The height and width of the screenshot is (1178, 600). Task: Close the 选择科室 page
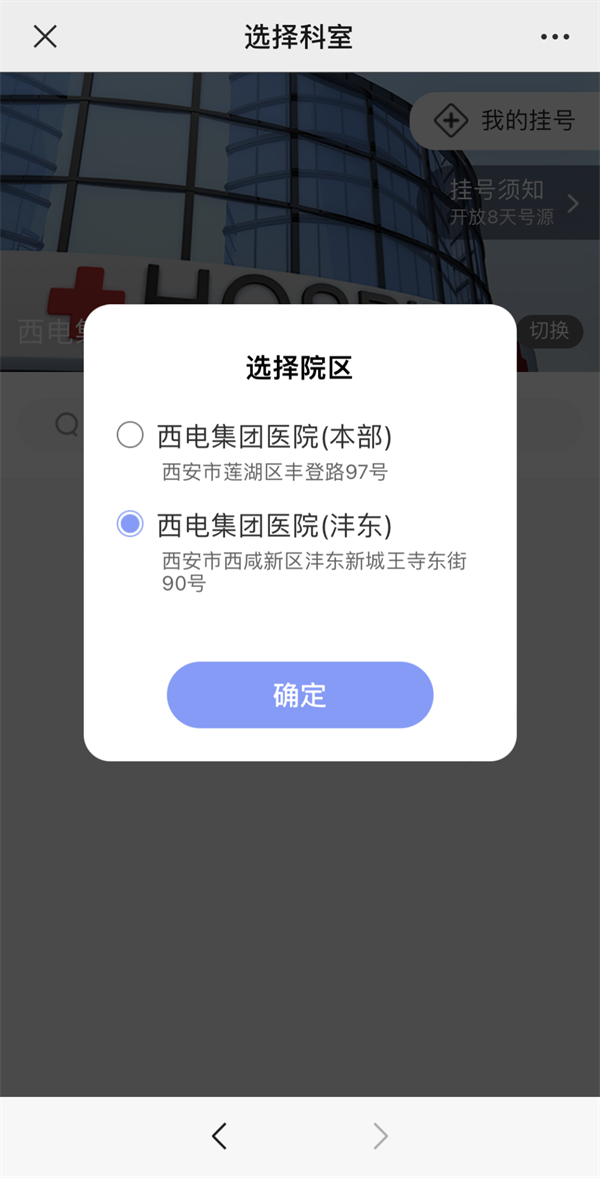pos(45,37)
